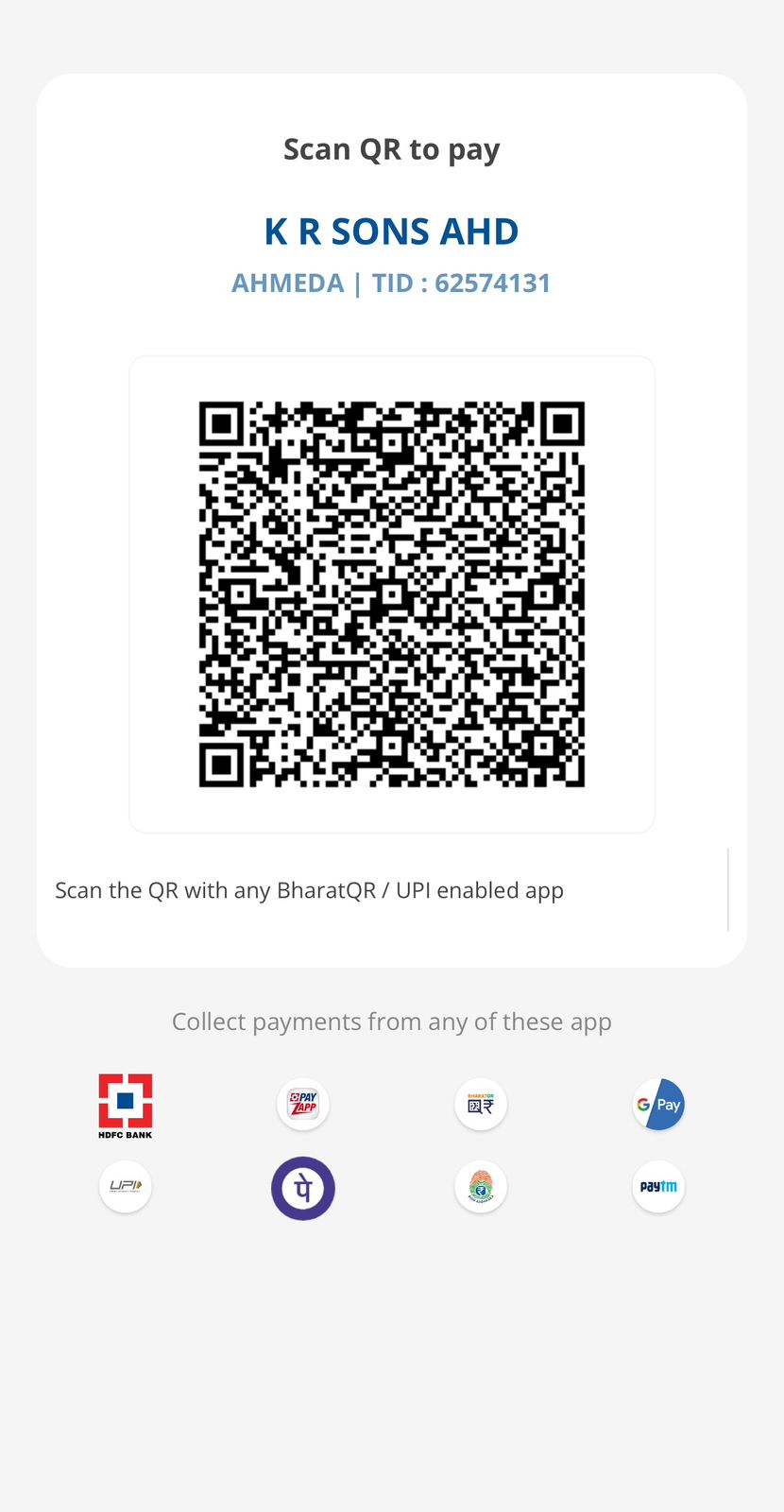Open the PhonePe app icon

(302, 1187)
